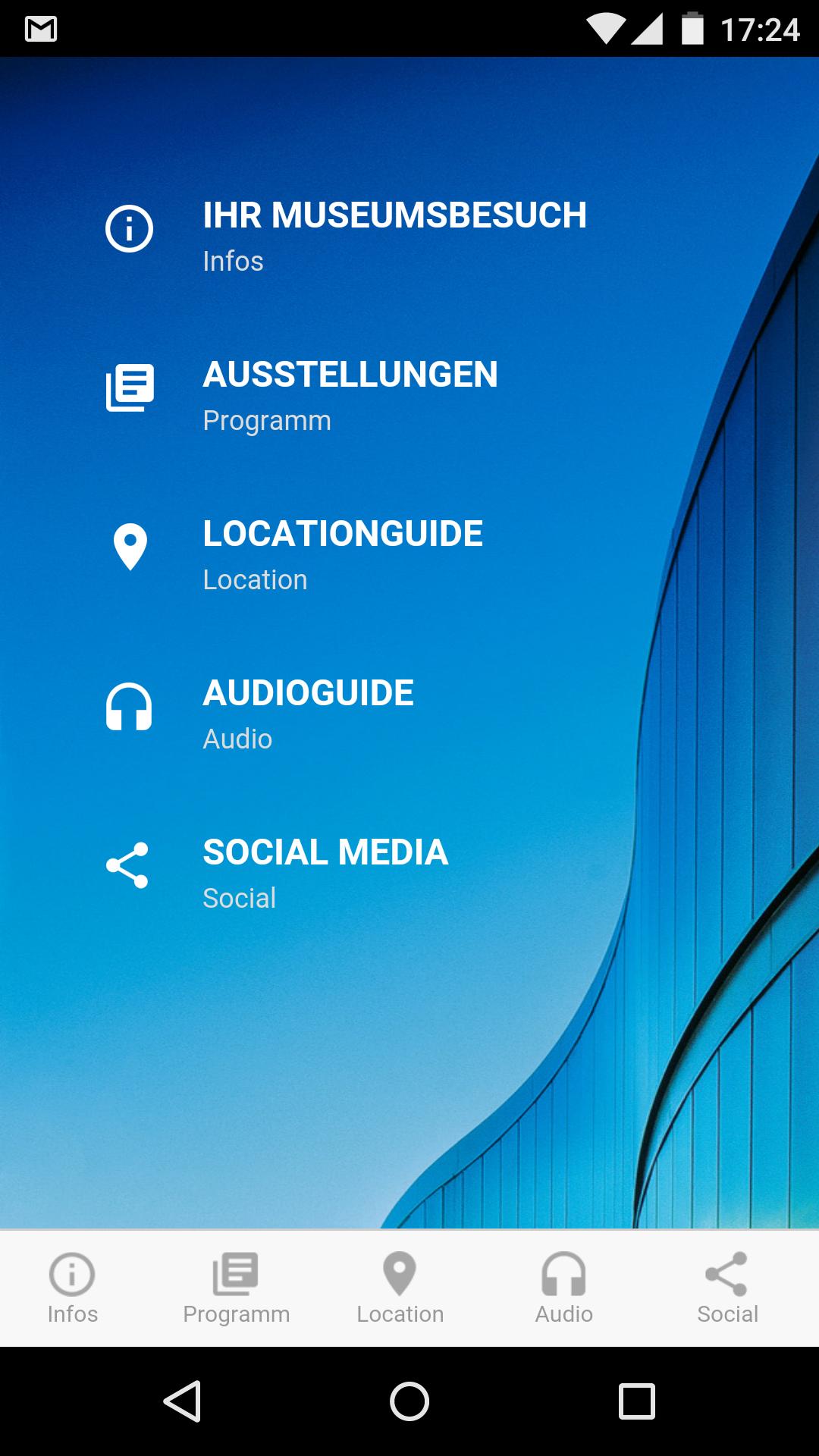Select the Location tab

pos(400,1288)
